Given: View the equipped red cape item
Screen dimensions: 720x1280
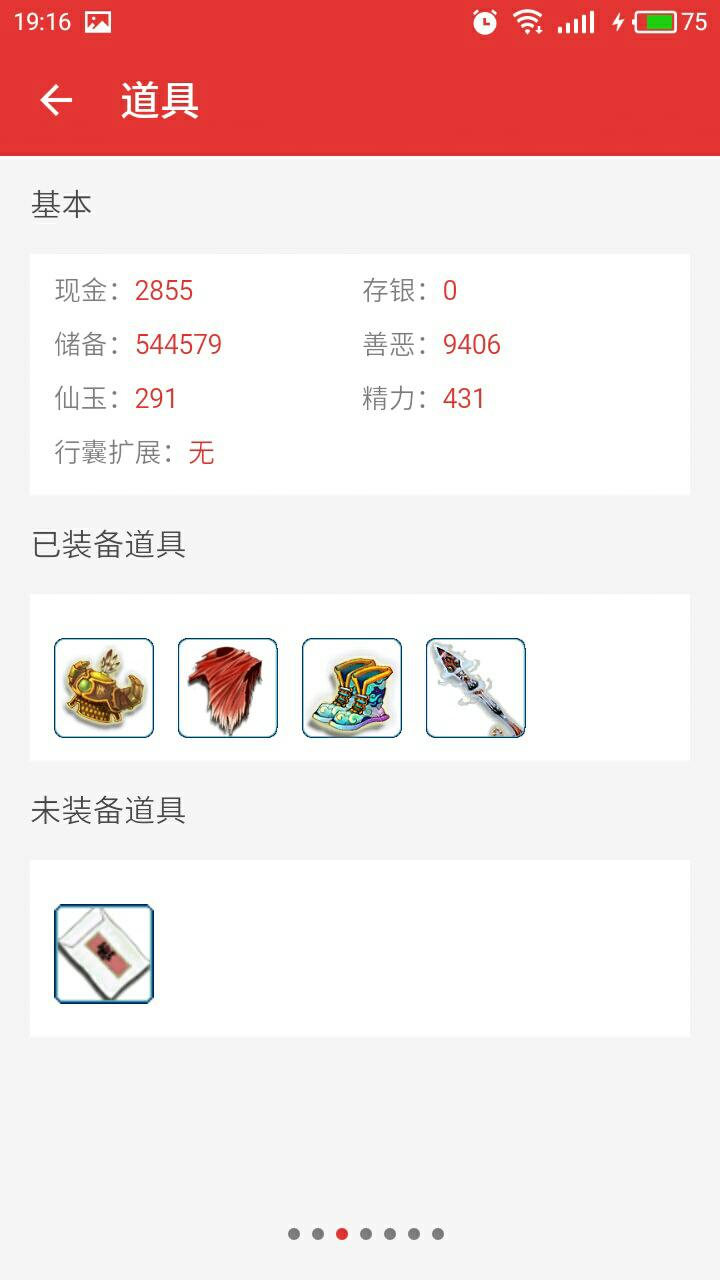Looking at the screenshot, I should 228,688.
